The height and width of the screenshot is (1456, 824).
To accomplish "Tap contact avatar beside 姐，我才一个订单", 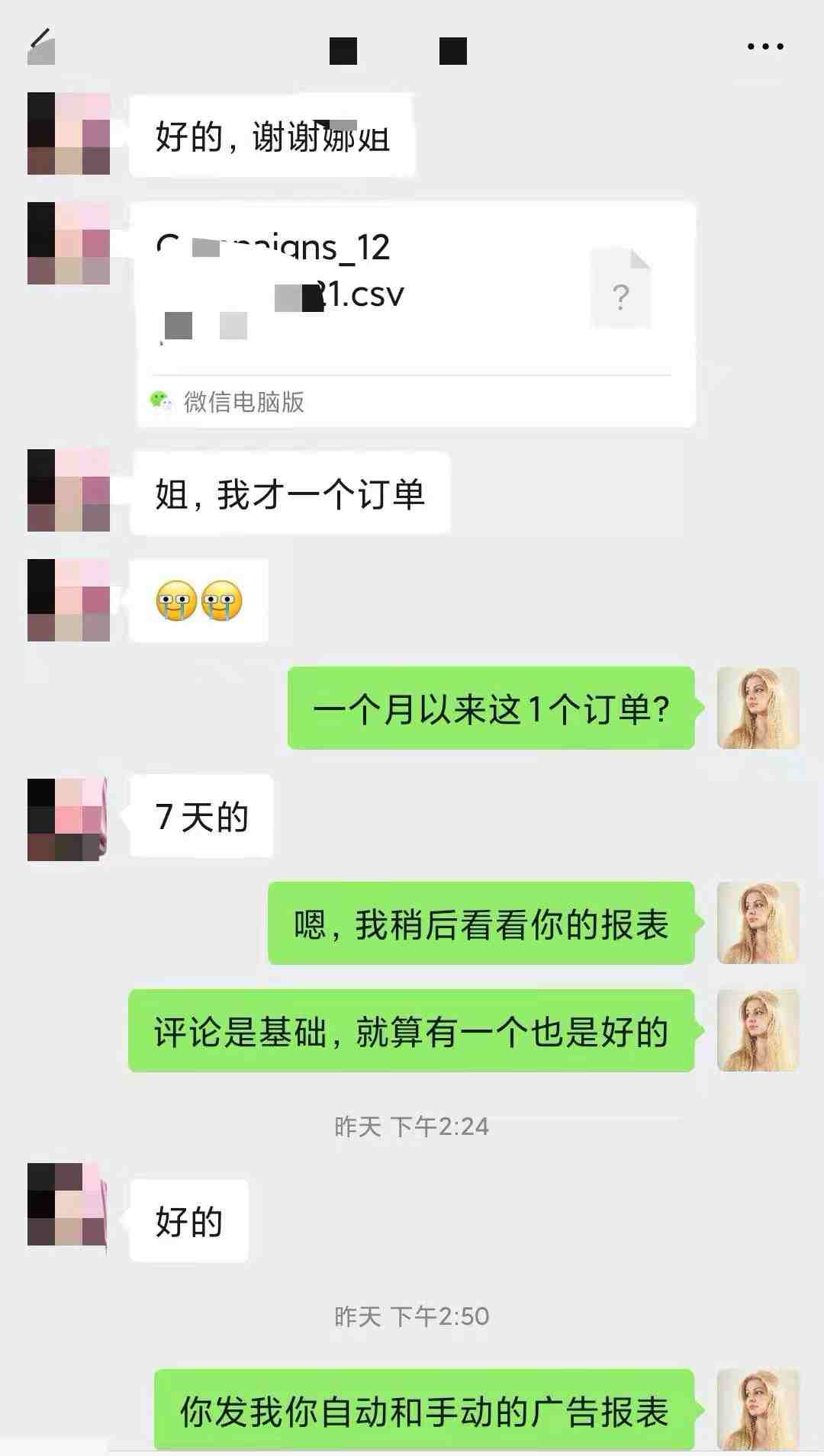I will tap(69, 490).
